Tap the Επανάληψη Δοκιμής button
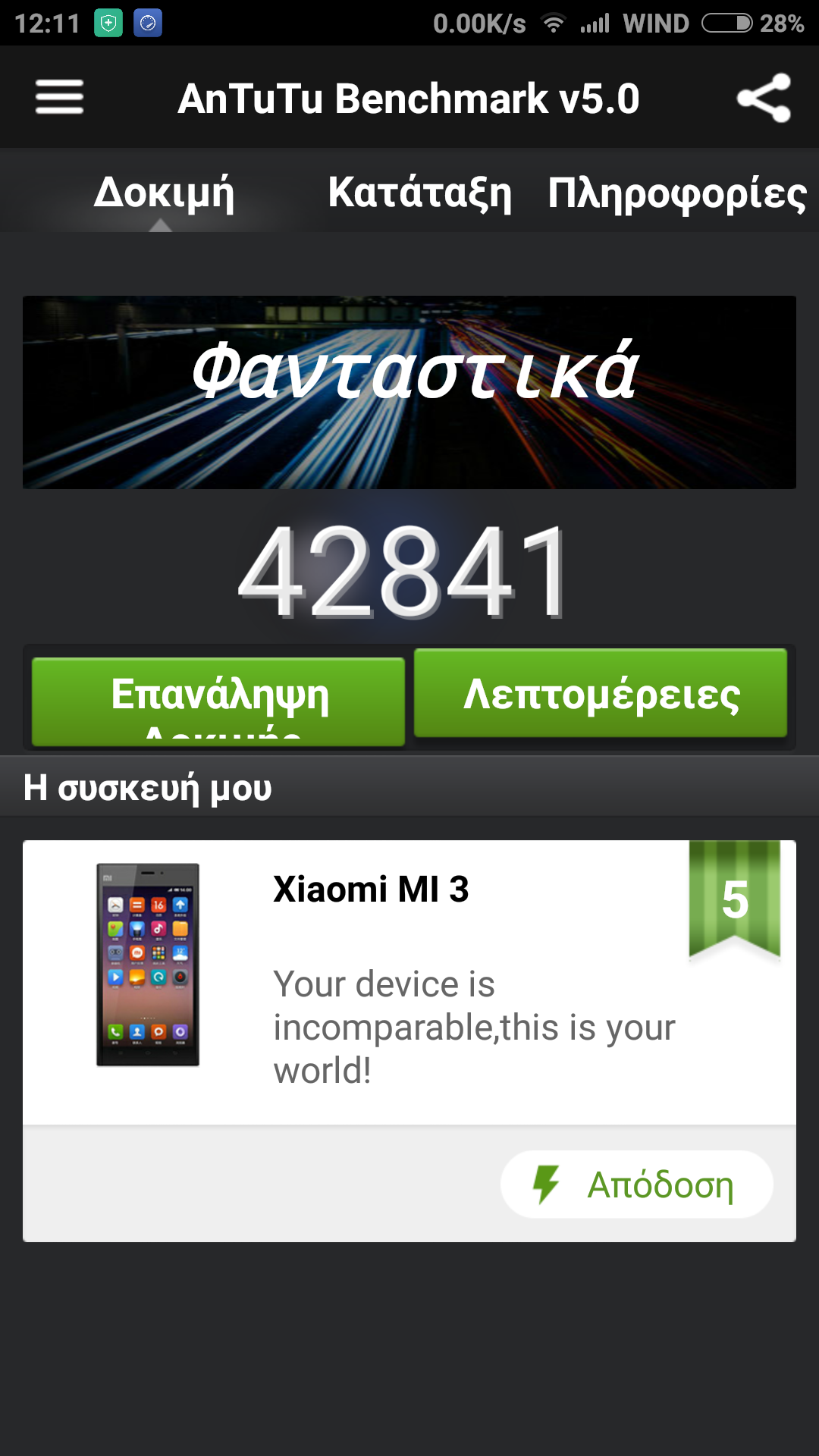This screenshot has width=819, height=1456. pyautogui.click(x=218, y=701)
